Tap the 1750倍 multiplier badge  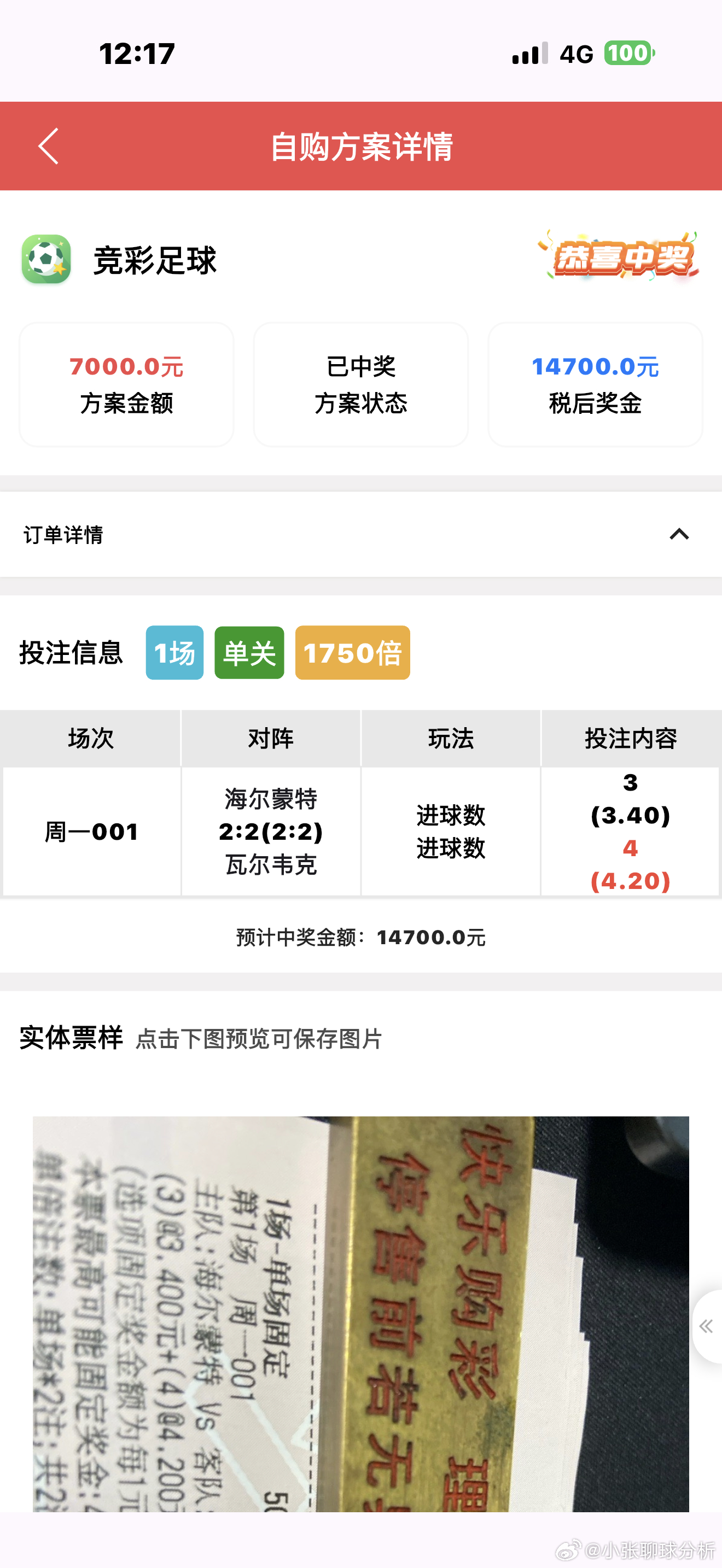pos(352,653)
